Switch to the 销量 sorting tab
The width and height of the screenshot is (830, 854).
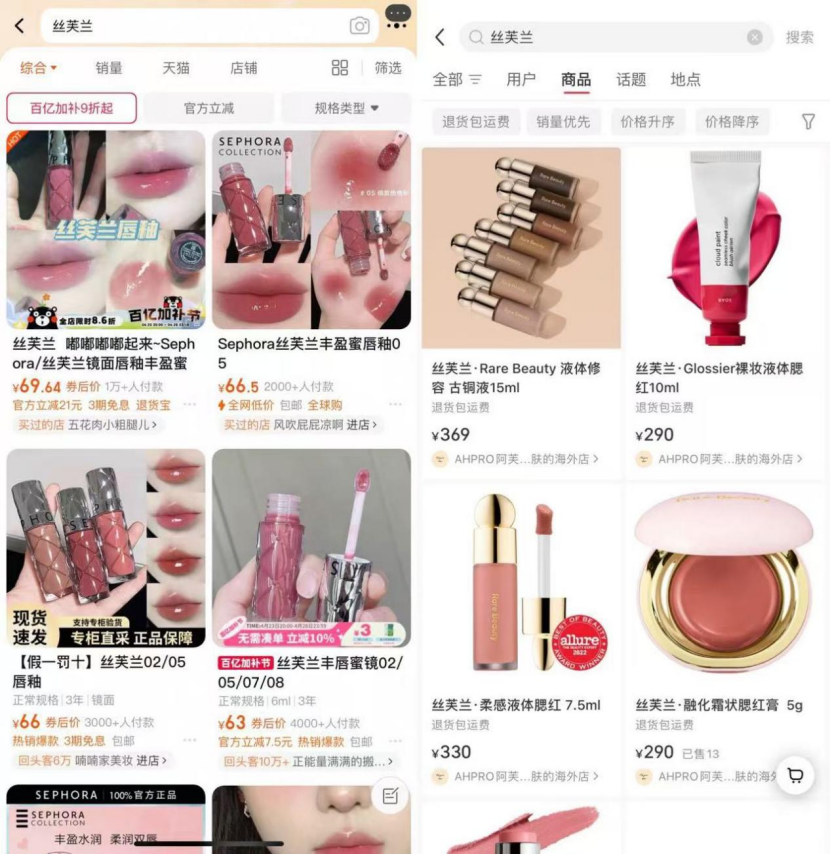point(109,68)
